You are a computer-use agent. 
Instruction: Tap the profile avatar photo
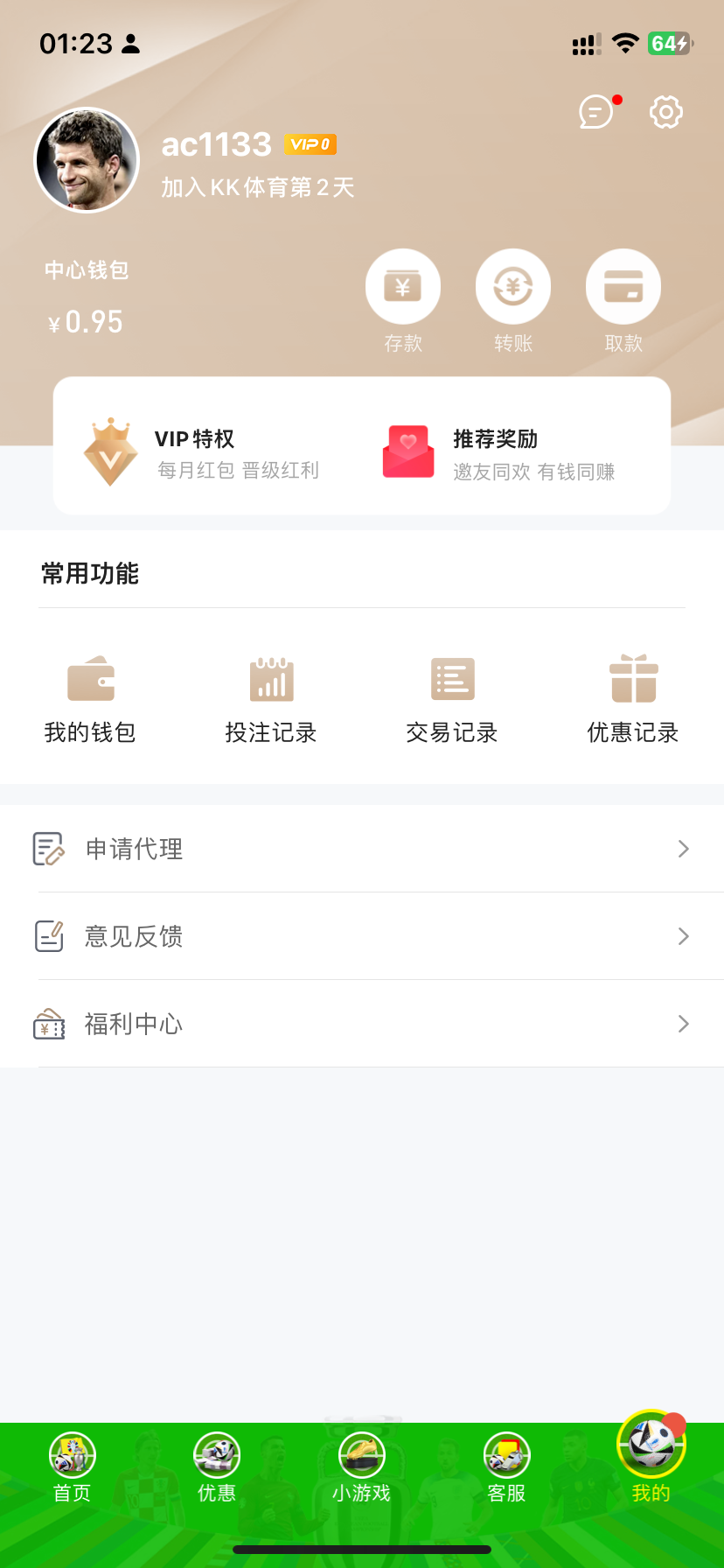click(87, 160)
